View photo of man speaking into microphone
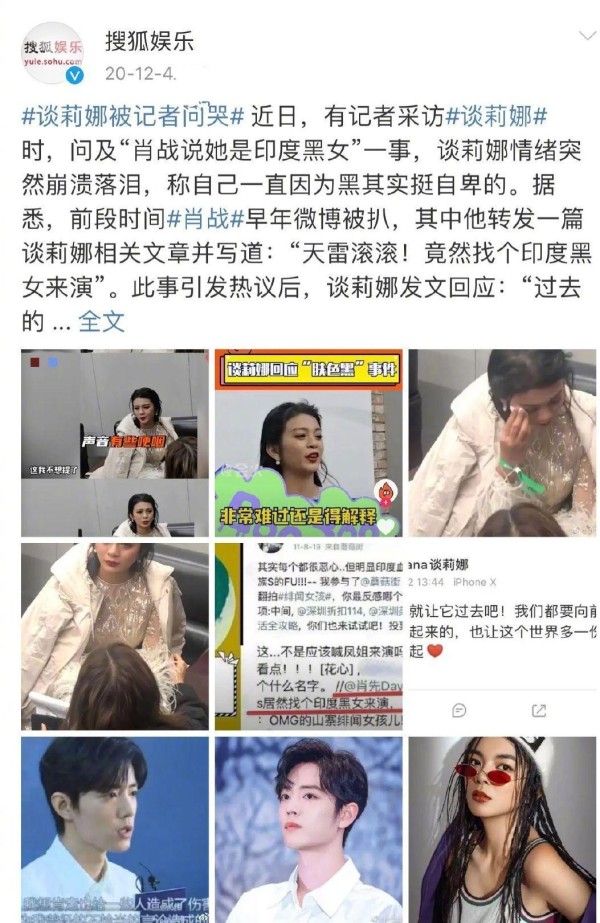The image size is (600, 923). point(115,829)
